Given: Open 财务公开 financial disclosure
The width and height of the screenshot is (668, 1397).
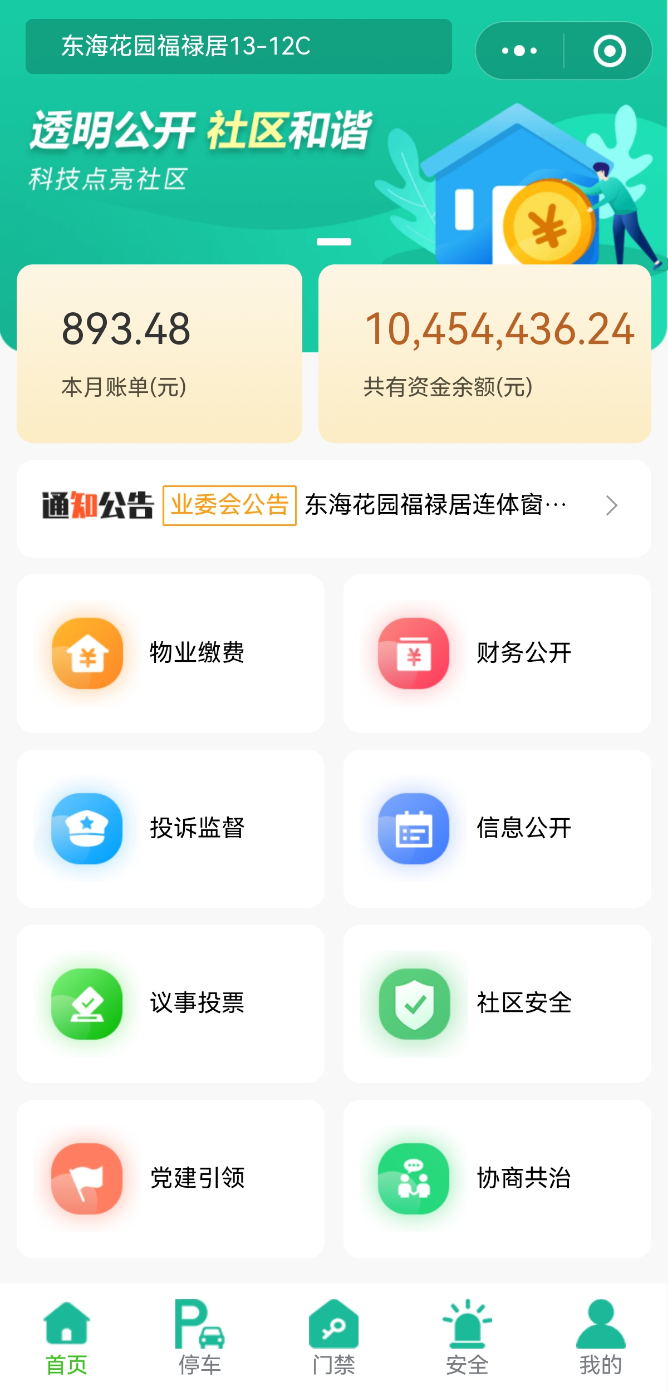Looking at the screenshot, I should [497, 653].
